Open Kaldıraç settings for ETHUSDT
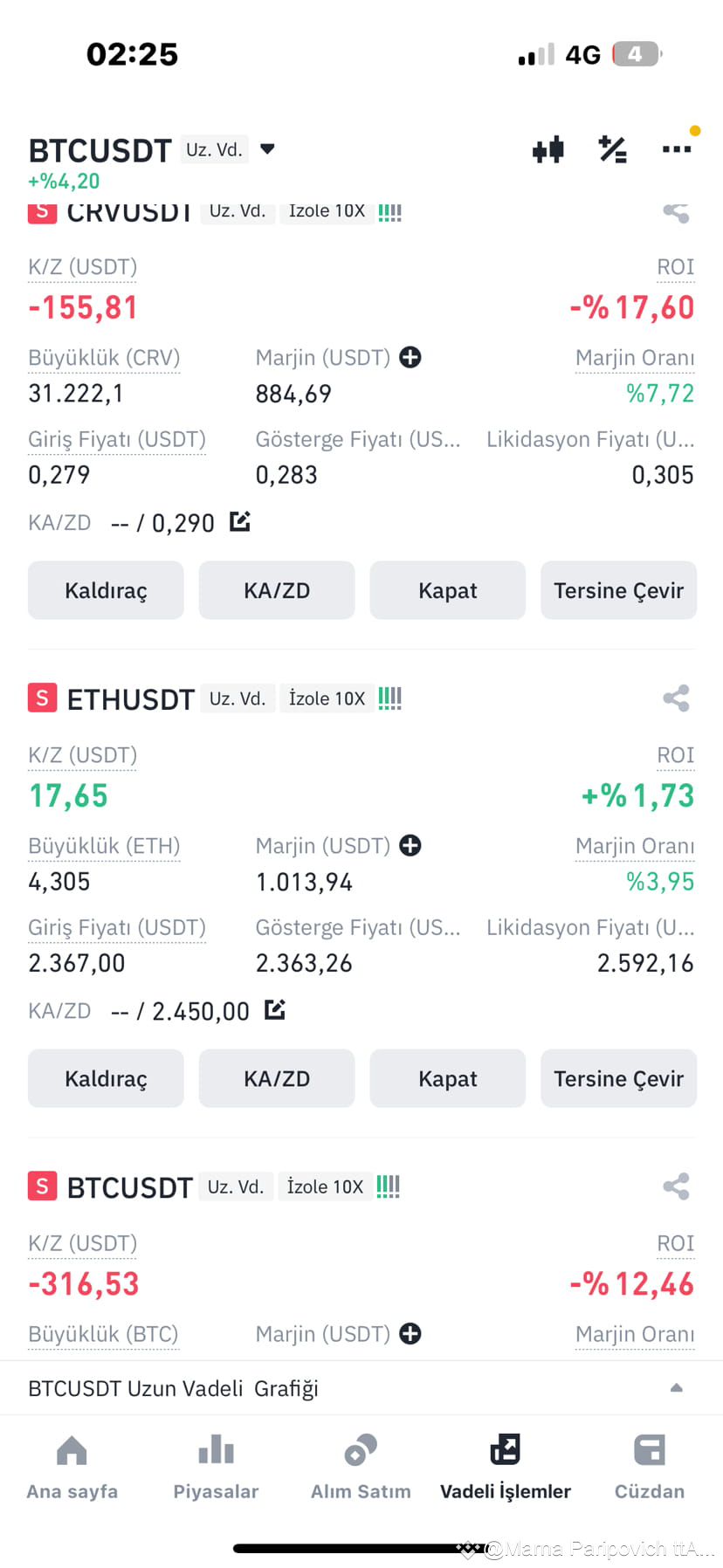 coord(105,1078)
